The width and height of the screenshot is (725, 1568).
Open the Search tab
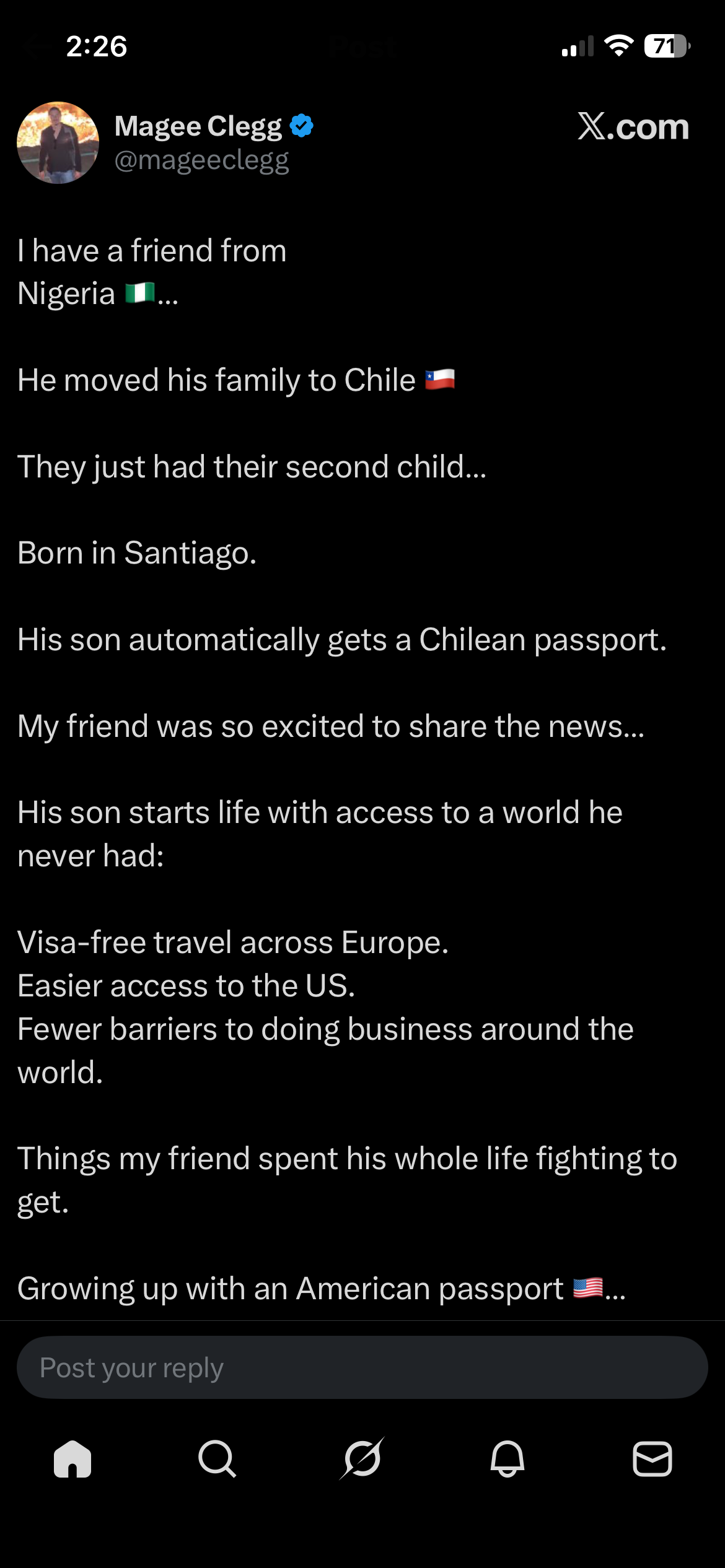pyautogui.click(x=217, y=1459)
